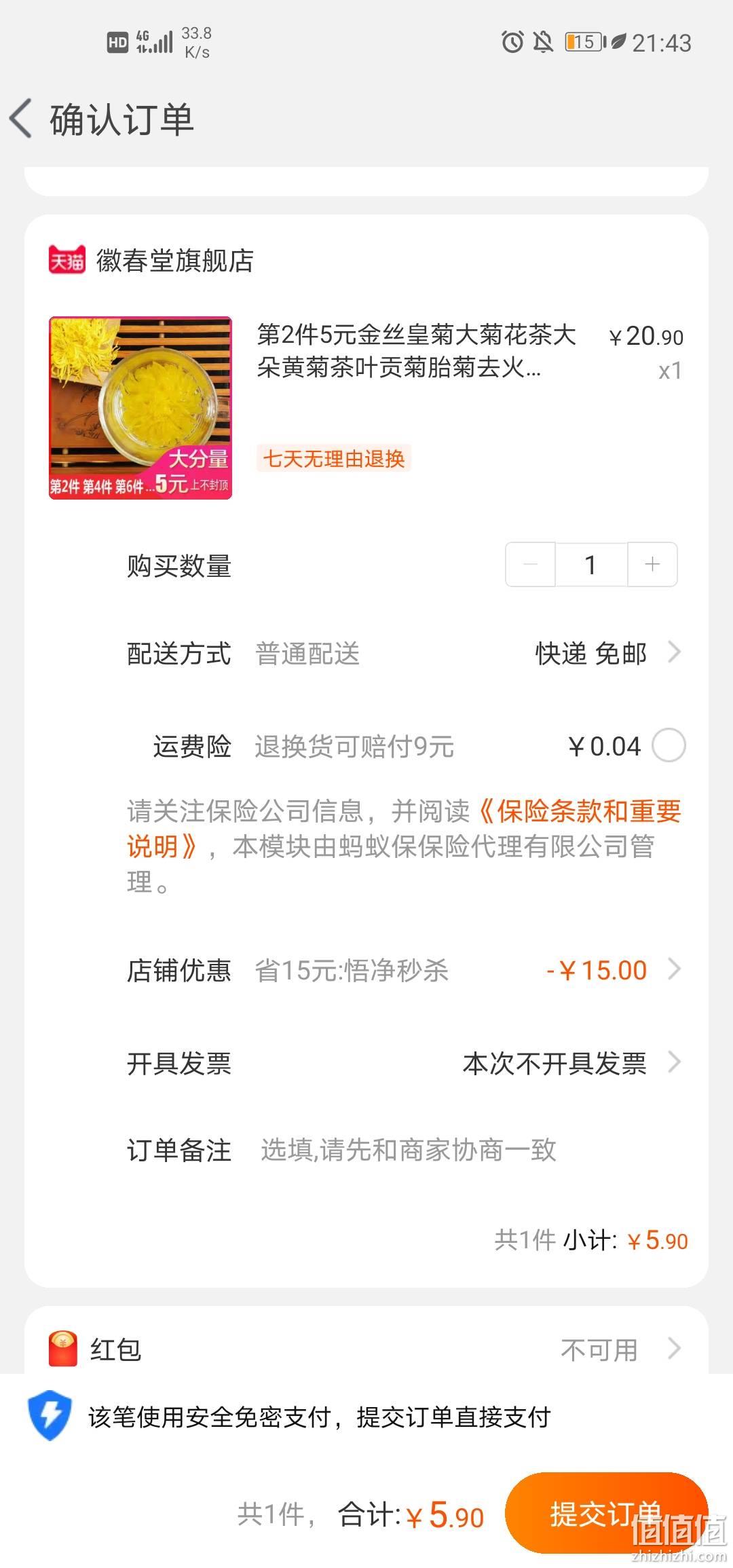This screenshot has width=733, height=1568.
Task: Open the 配送方式 delivery options
Action: coord(404,653)
